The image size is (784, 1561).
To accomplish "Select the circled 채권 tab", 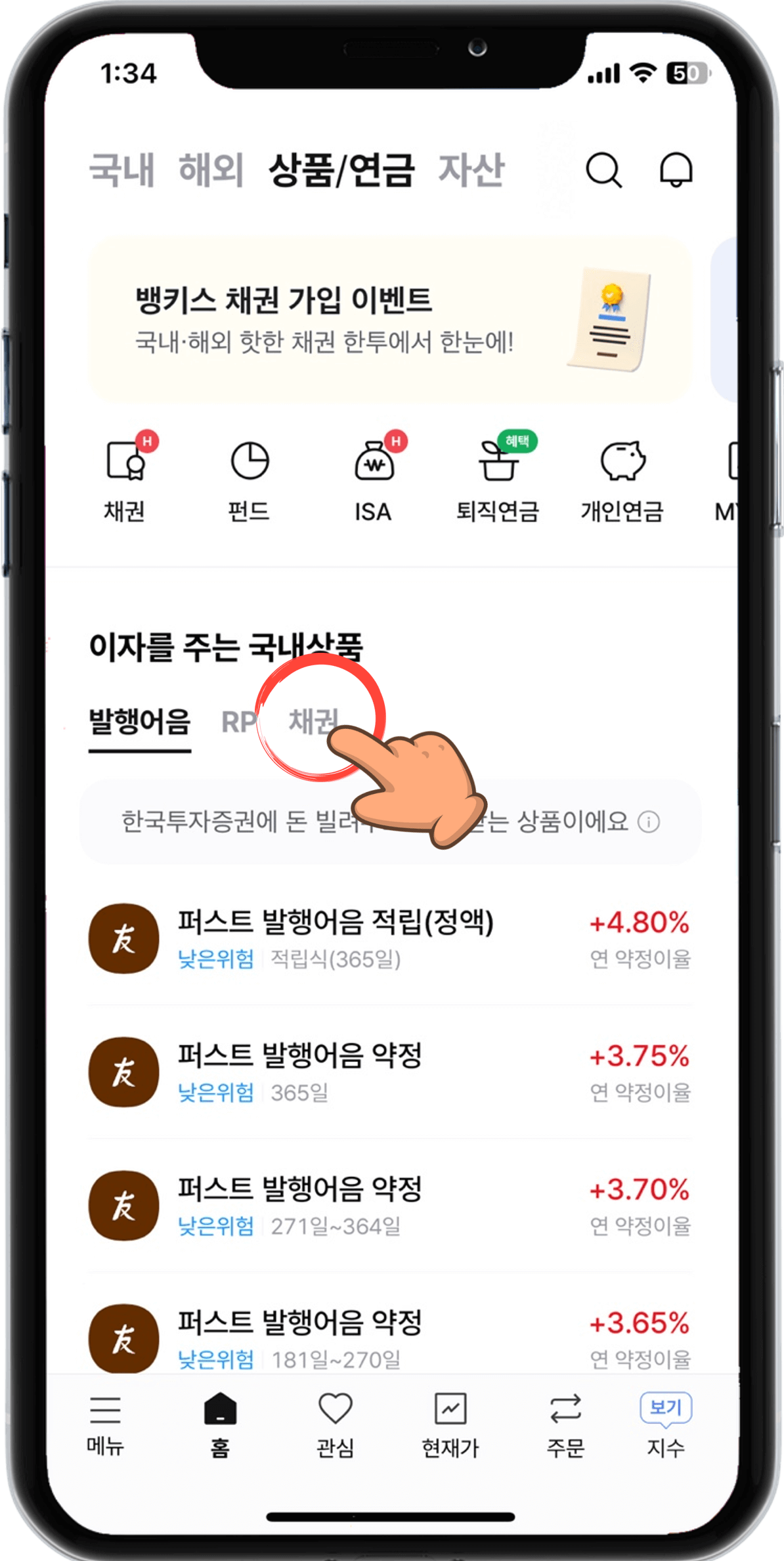I will (313, 723).
